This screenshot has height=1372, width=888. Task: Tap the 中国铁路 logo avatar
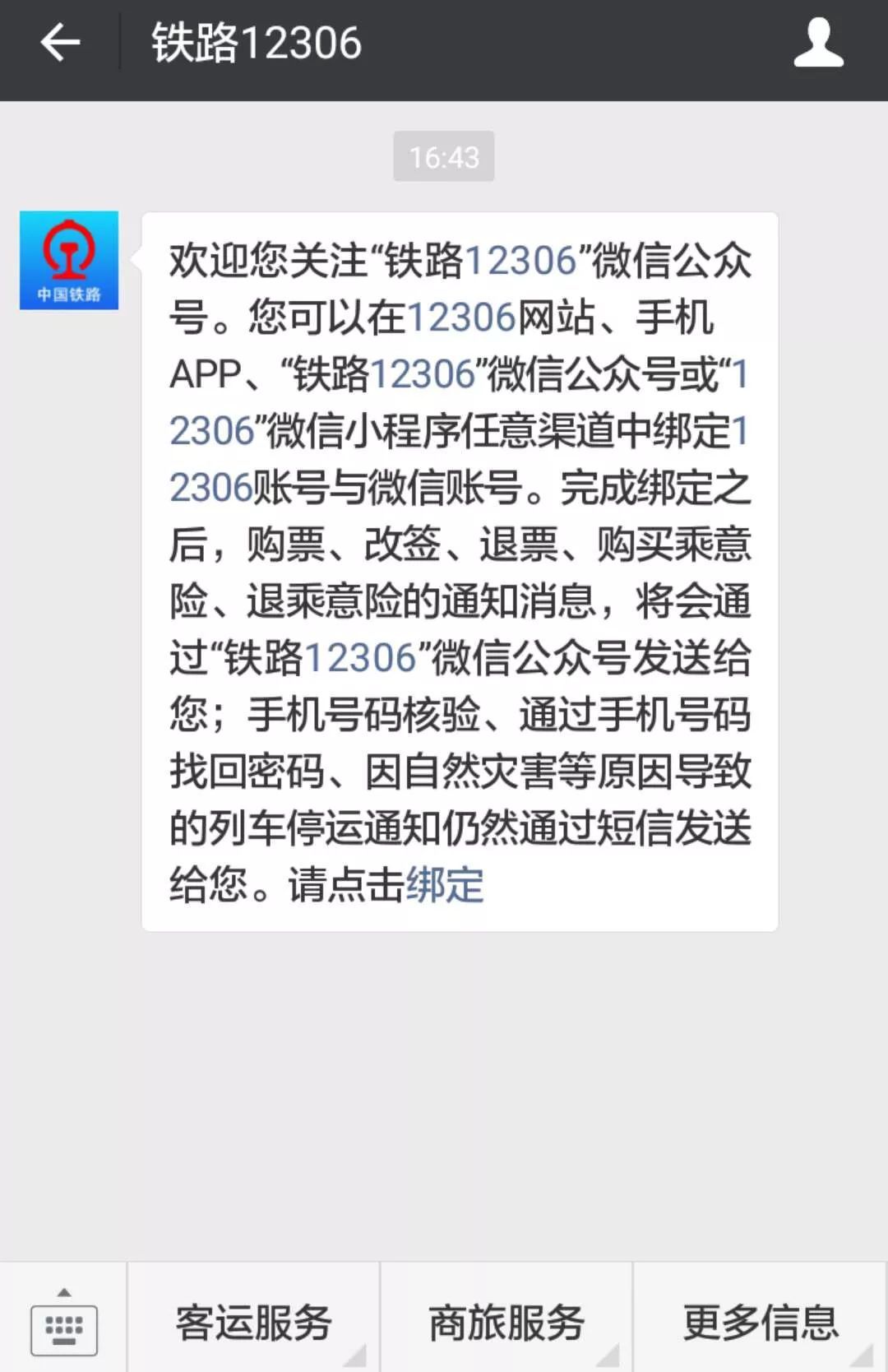pyautogui.click(x=69, y=260)
